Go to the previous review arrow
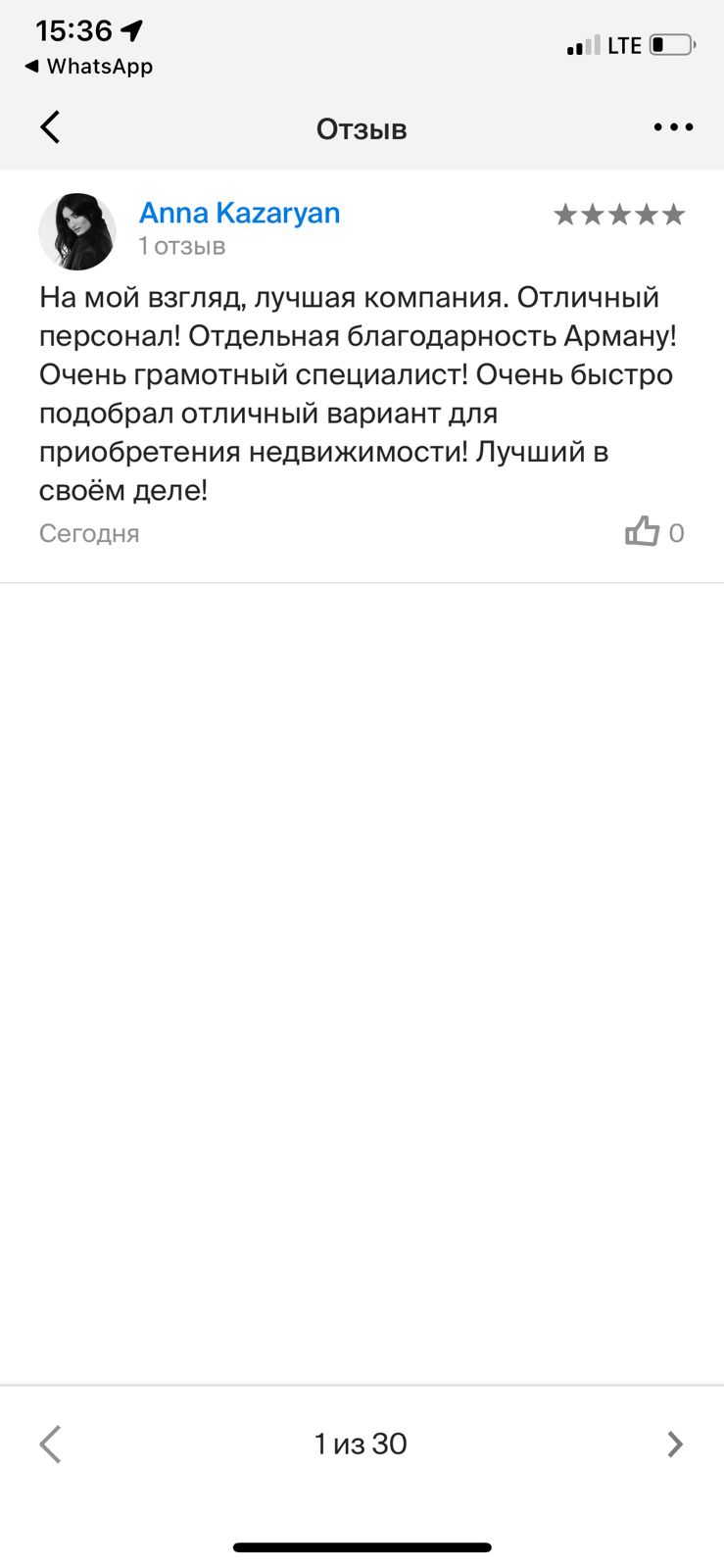The width and height of the screenshot is (724, 1568). click(50, 1444)
